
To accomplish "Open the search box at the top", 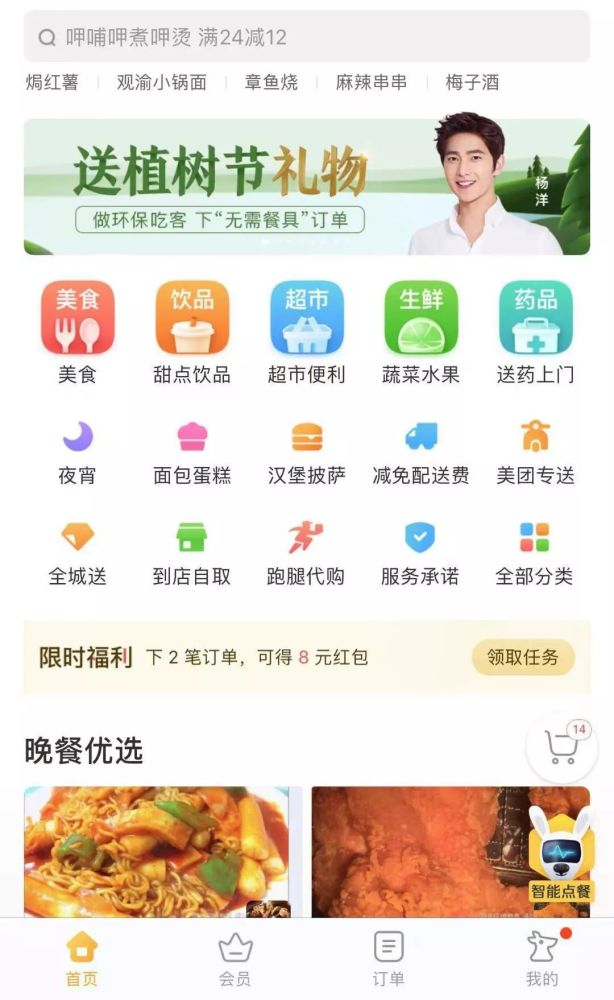I will pyautogui.click(x=307, y=37).
